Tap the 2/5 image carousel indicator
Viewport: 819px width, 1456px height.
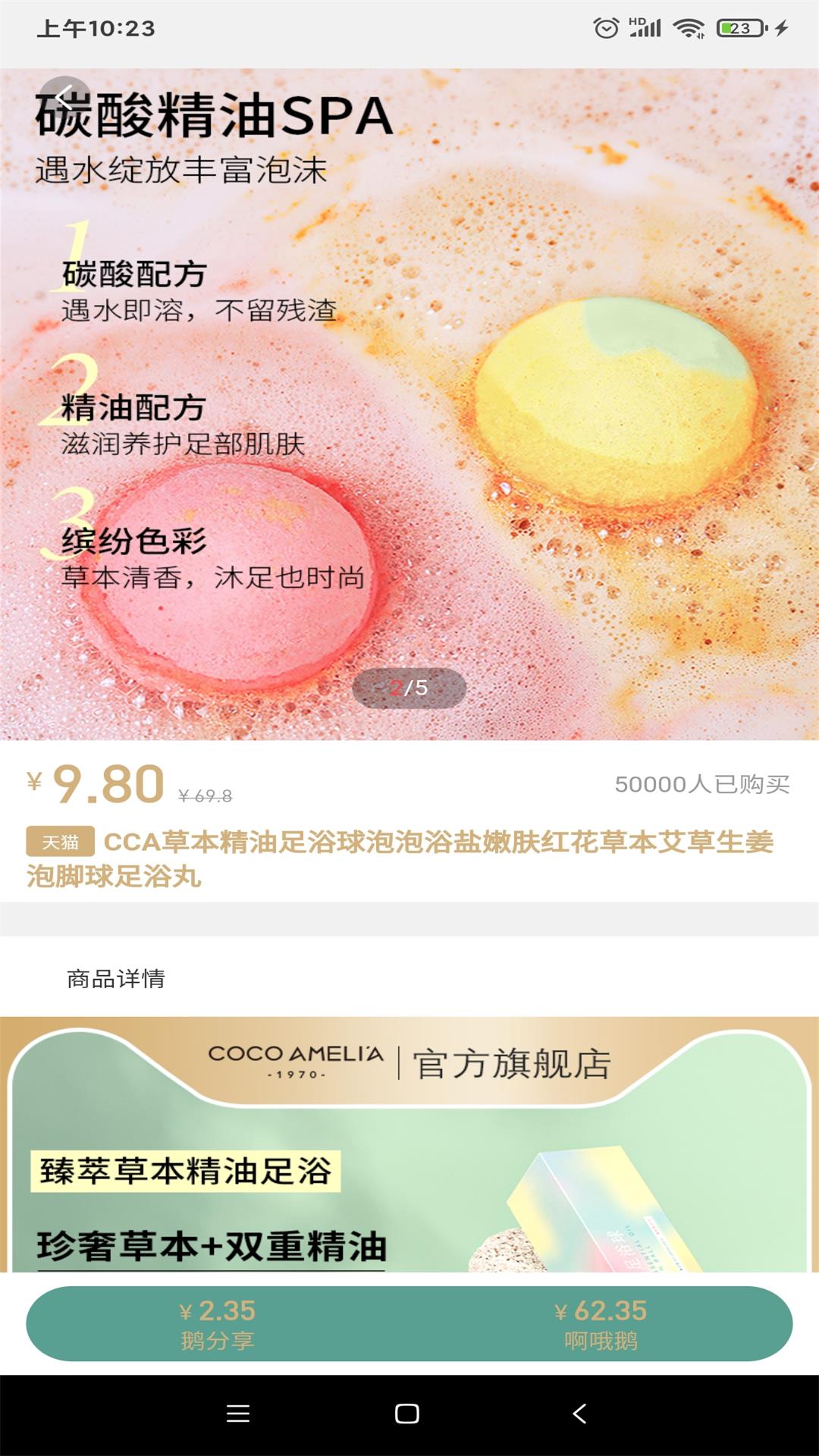coord(409,689)
